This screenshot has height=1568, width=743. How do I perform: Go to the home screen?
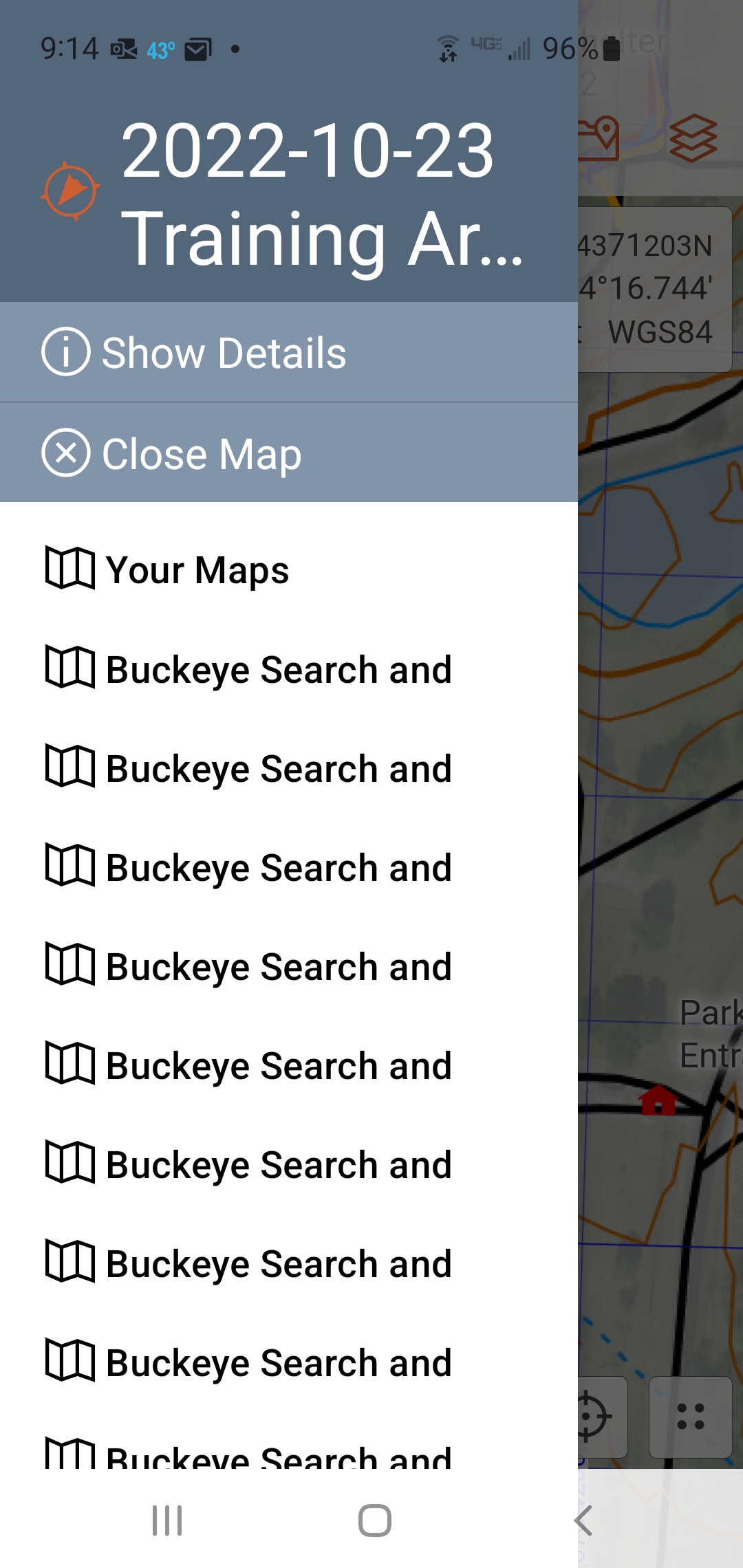(x=374, y=1520)
